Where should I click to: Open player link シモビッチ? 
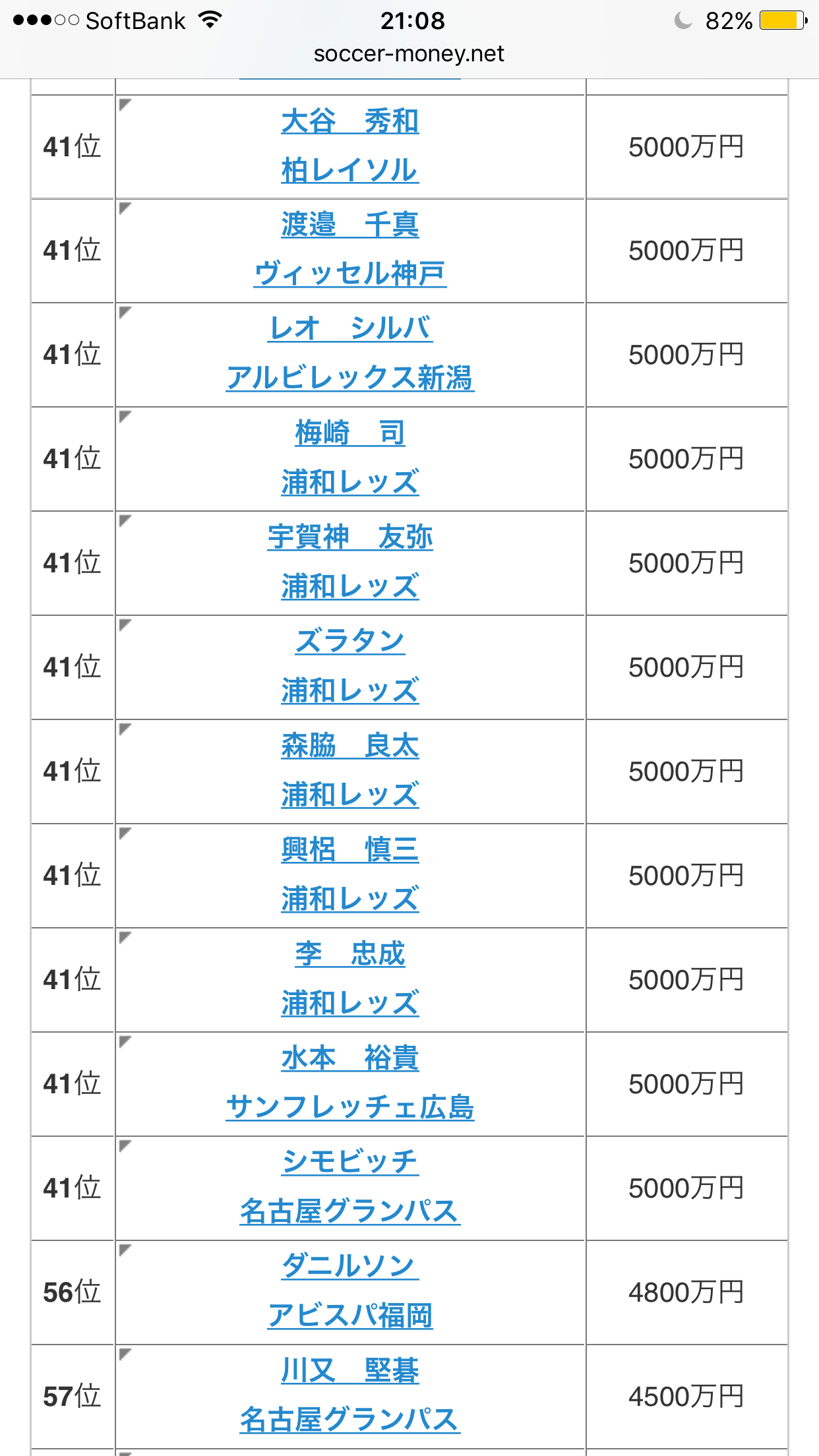pyautogui.click(x=350, y=1162)
